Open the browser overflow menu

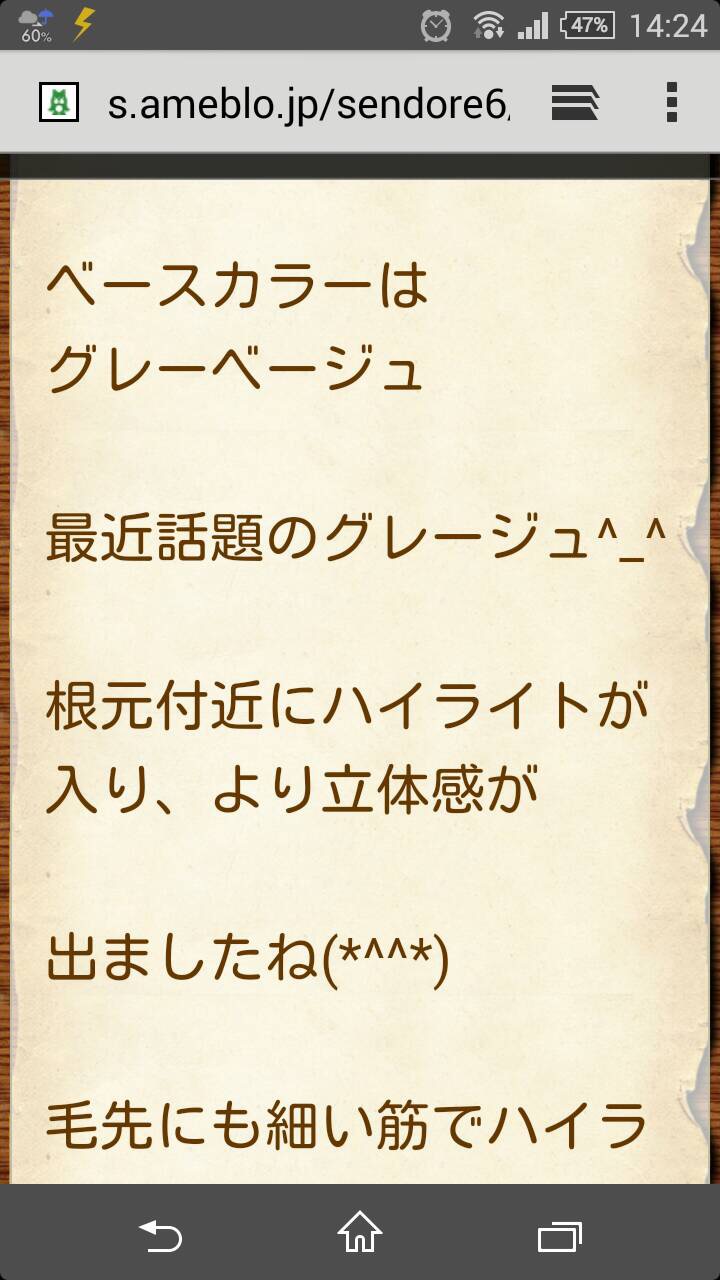[x=671, y=103]
